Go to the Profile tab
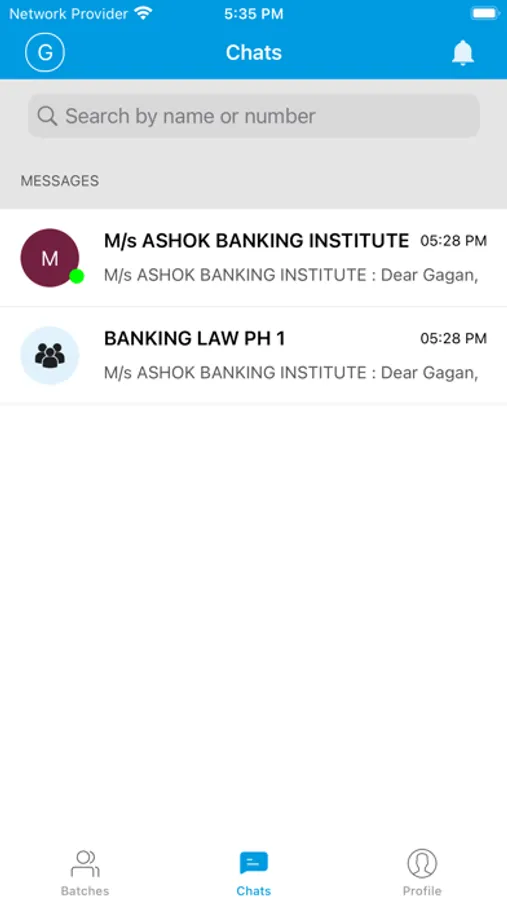The image size is (507, 900). [422, 873]
